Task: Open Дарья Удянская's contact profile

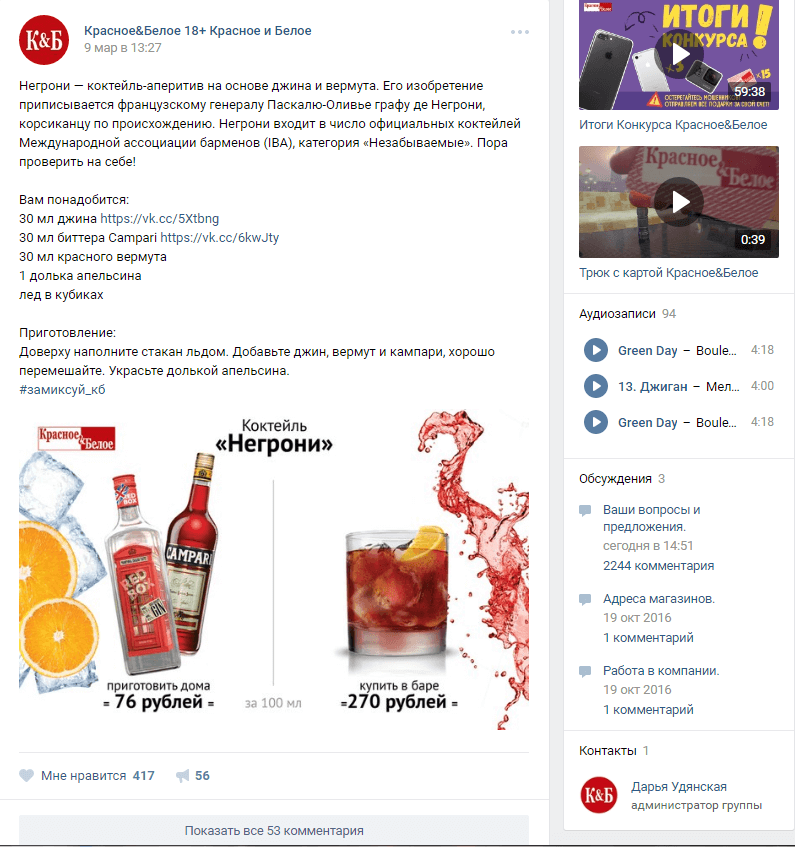Action: coord(679,787)
